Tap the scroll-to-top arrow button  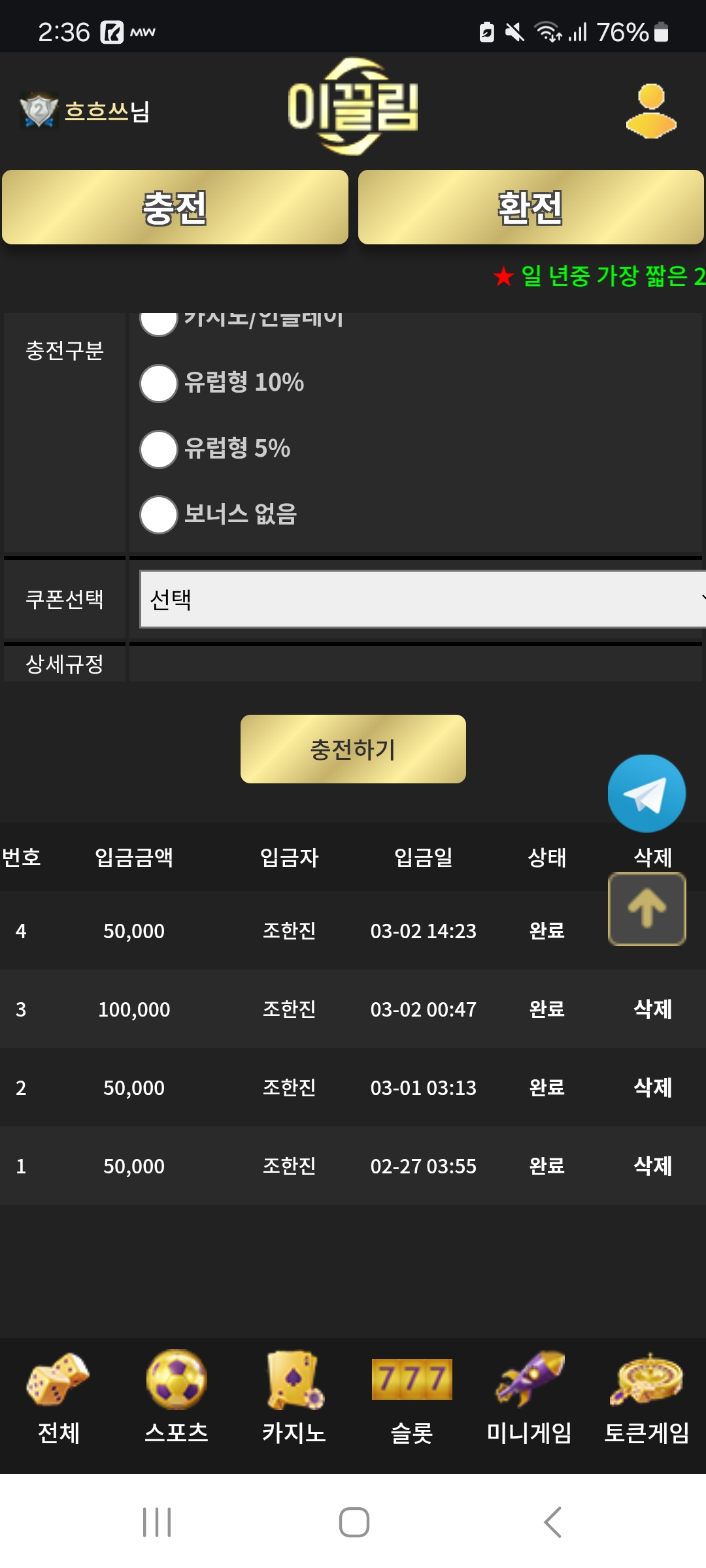[x=647, y=909]
